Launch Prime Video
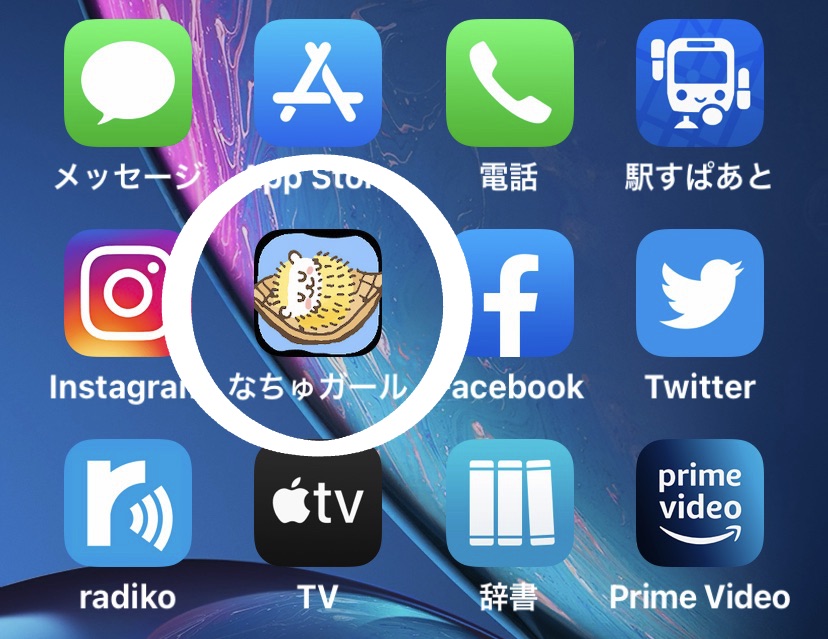This screenshot has width=828, height=639. point(700,503)
